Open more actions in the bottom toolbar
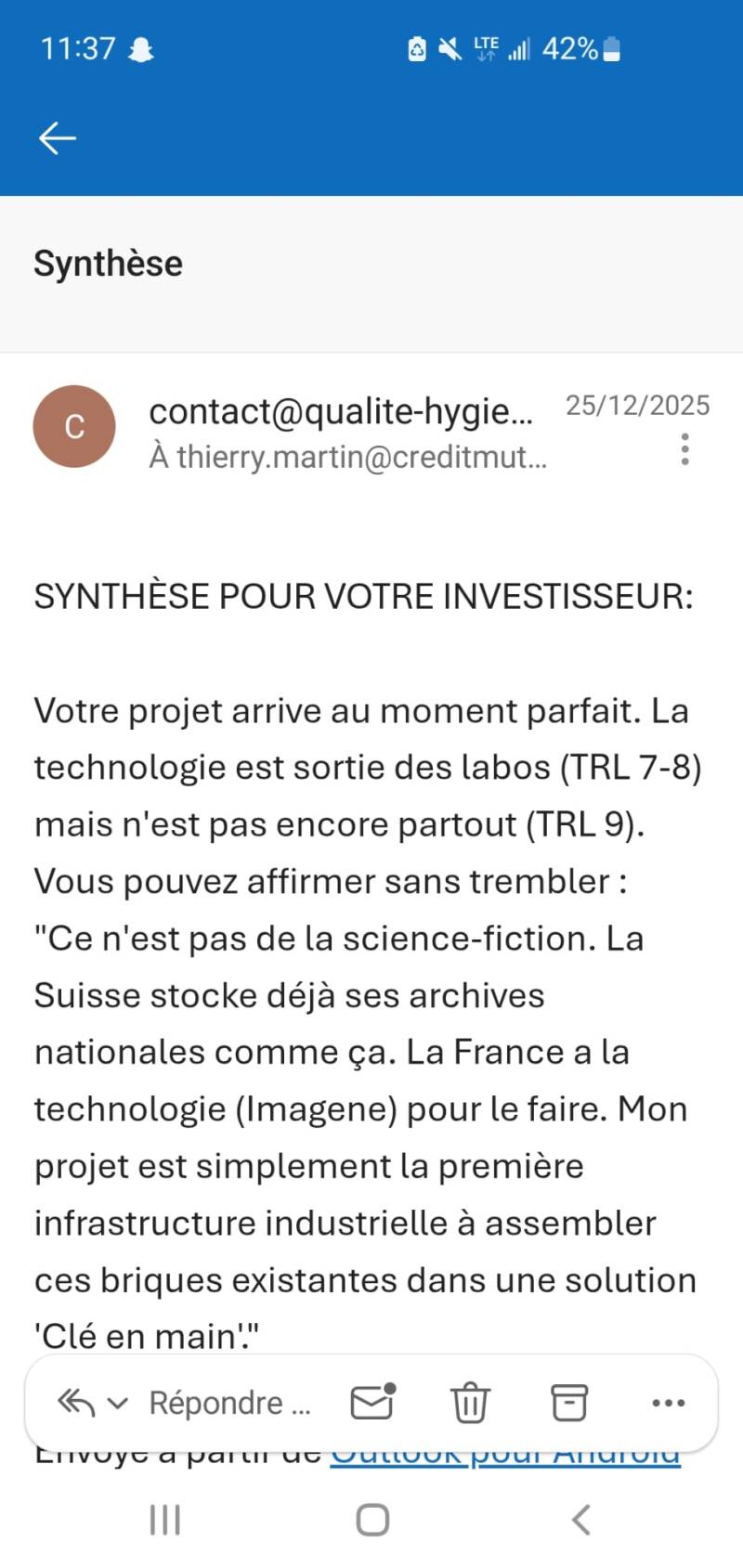Screen dimensions: 743x1568 (669, 1403)
